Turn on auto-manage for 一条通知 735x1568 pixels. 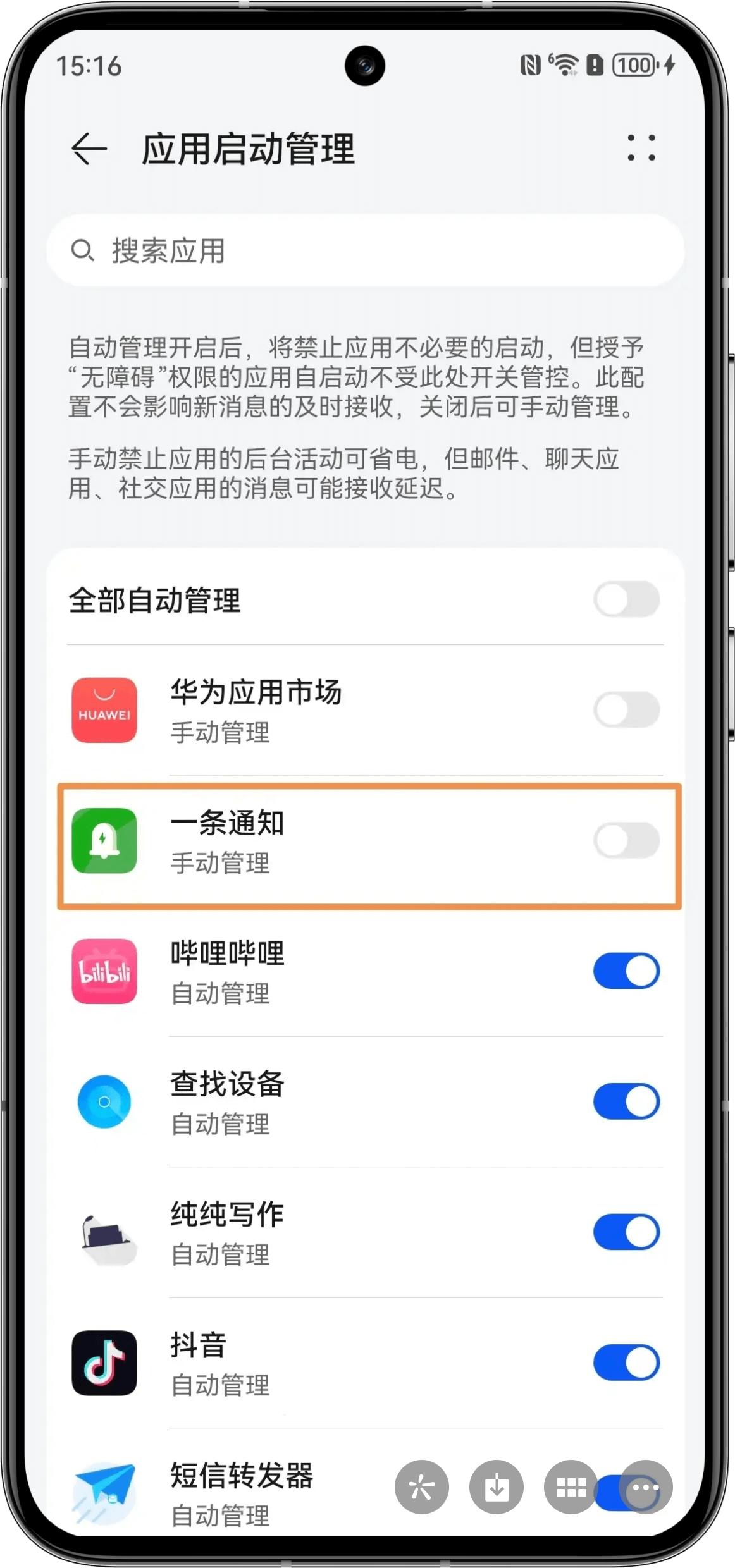click(626, 840)
